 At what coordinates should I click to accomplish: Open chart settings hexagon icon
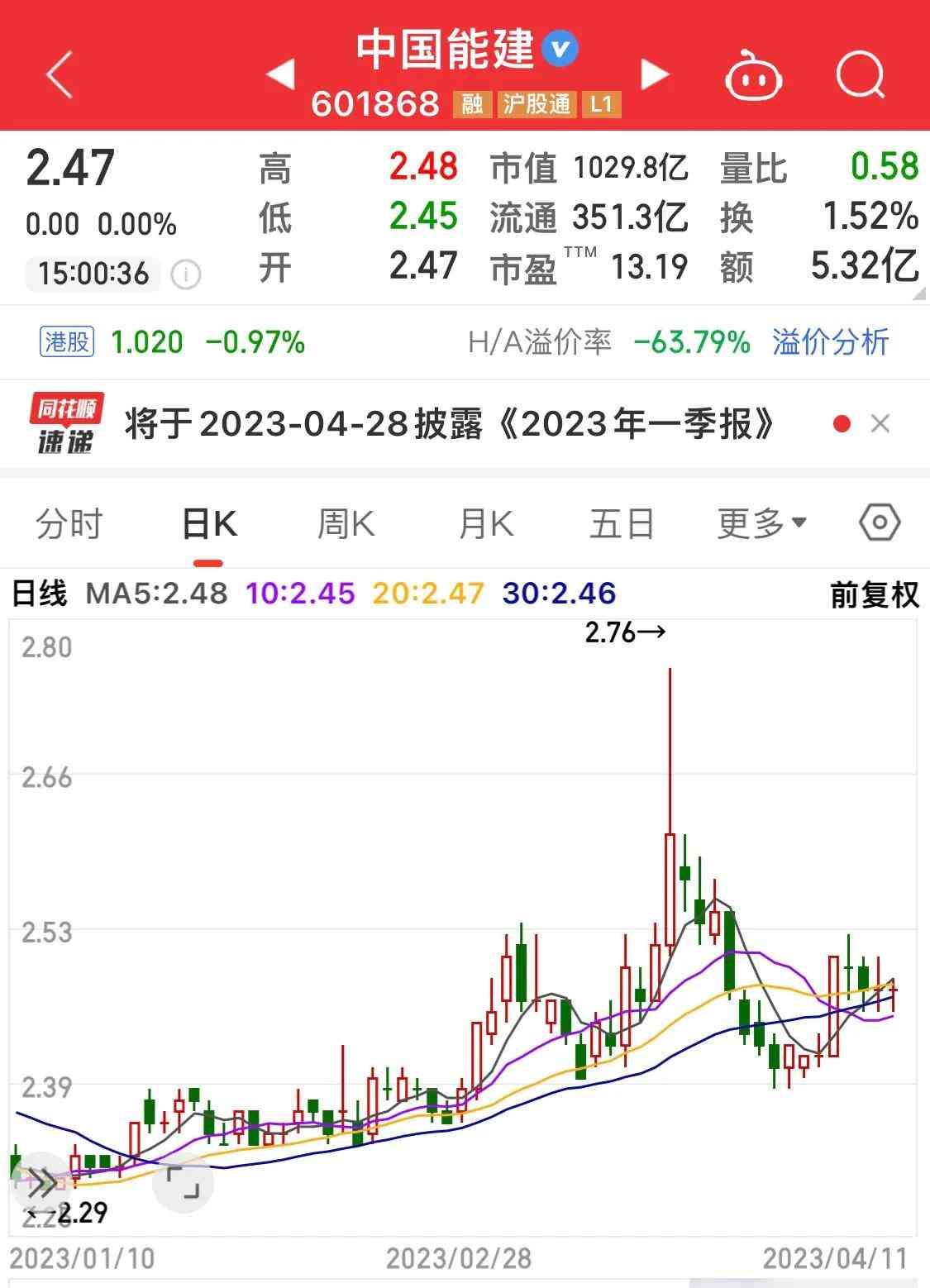tap(879, 522)
